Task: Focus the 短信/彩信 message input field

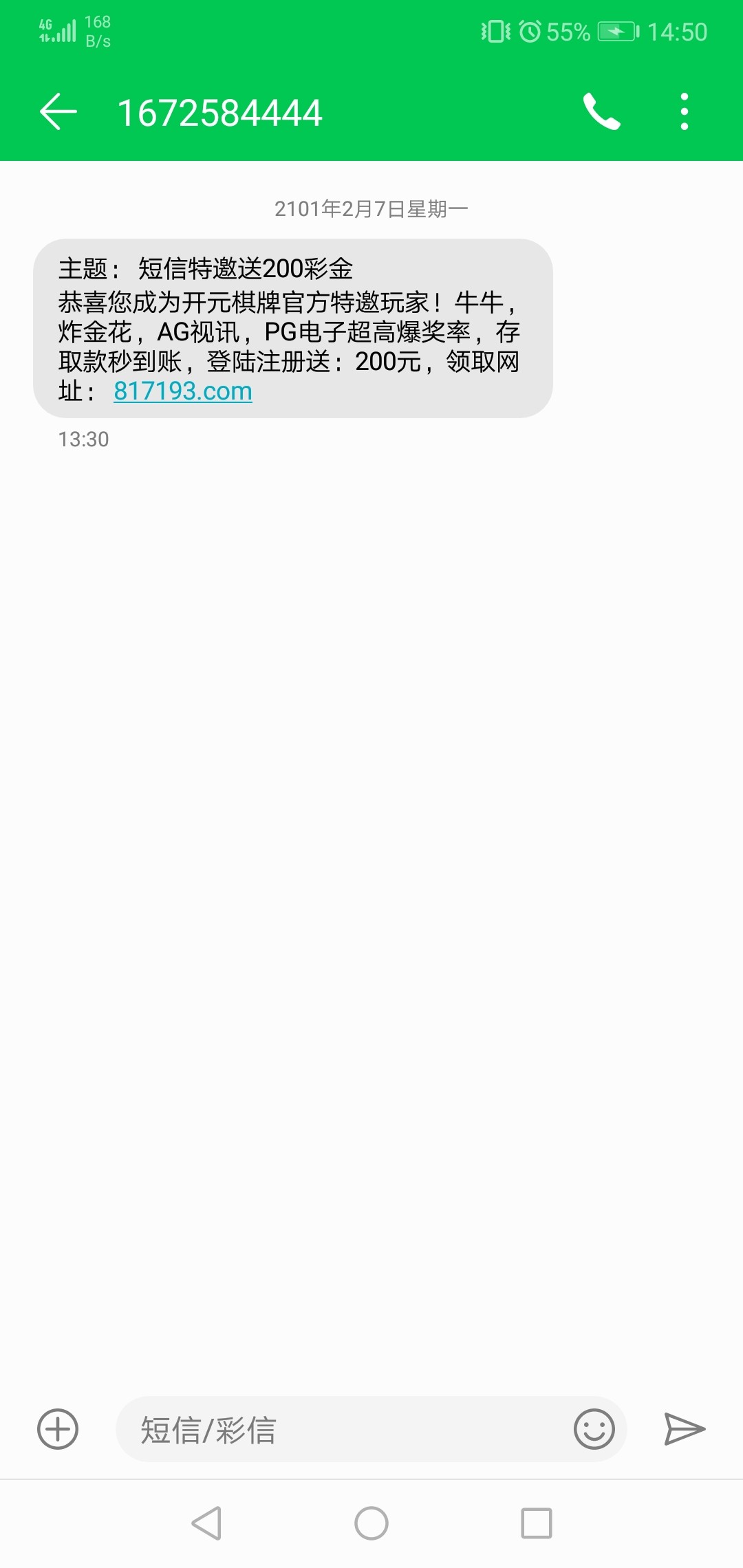Action: [344, 1430]
